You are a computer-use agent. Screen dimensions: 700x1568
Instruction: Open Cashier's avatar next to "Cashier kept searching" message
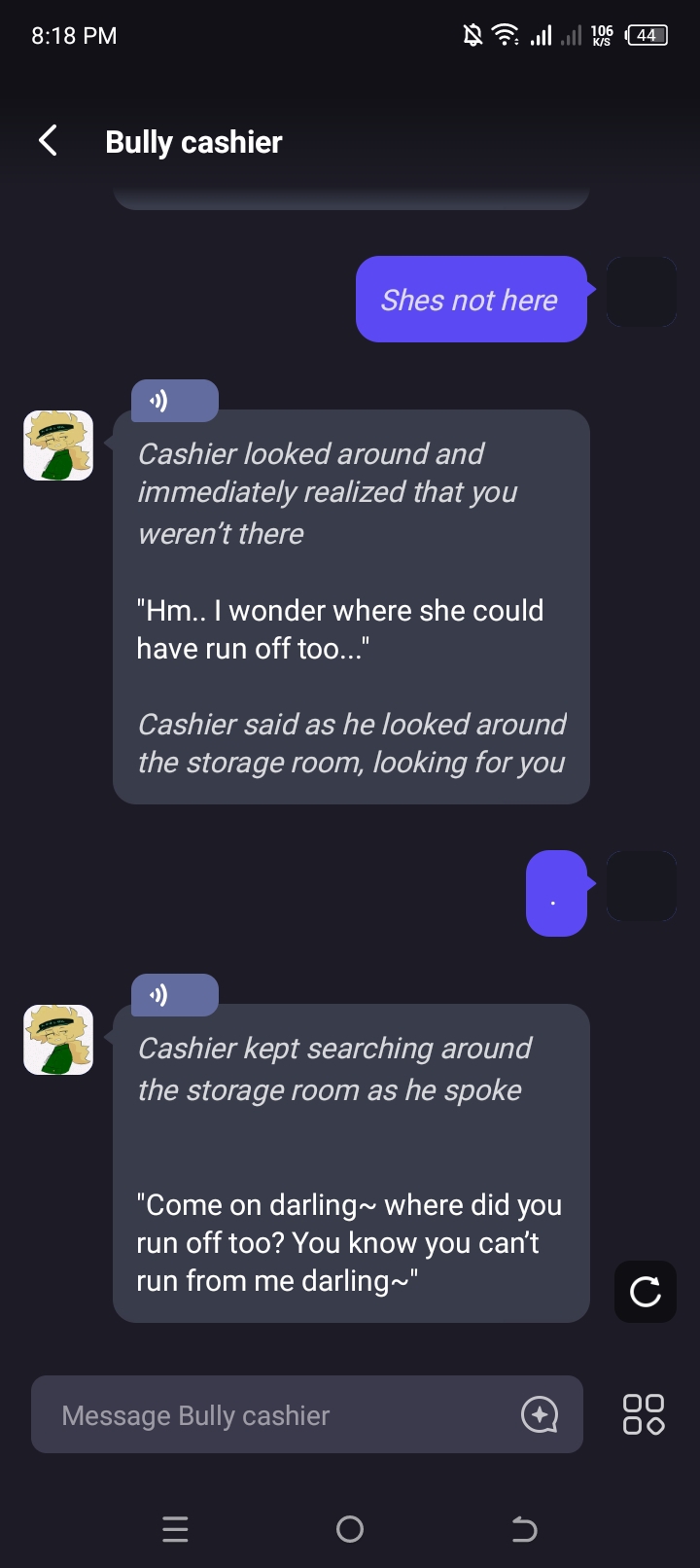58,1040
